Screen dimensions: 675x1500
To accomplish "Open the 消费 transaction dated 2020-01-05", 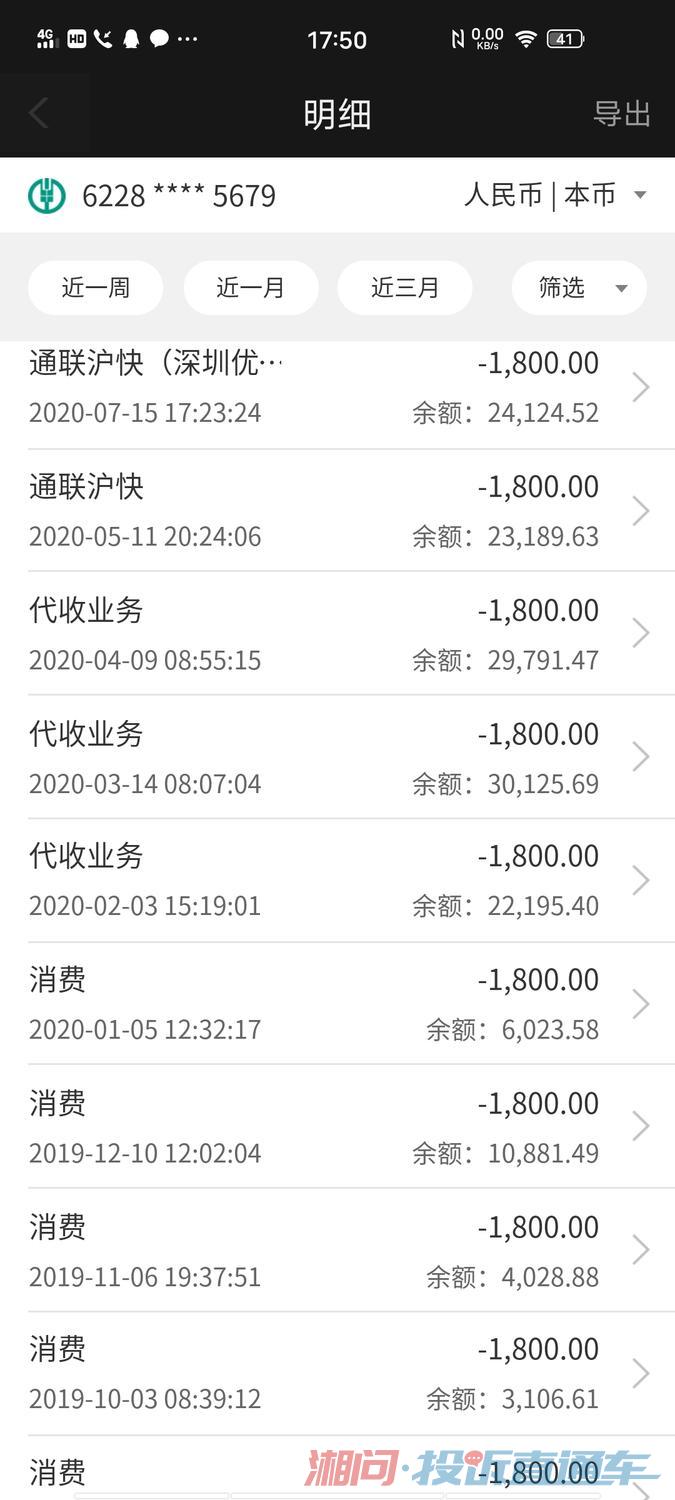I will (x=337, y=1004).
